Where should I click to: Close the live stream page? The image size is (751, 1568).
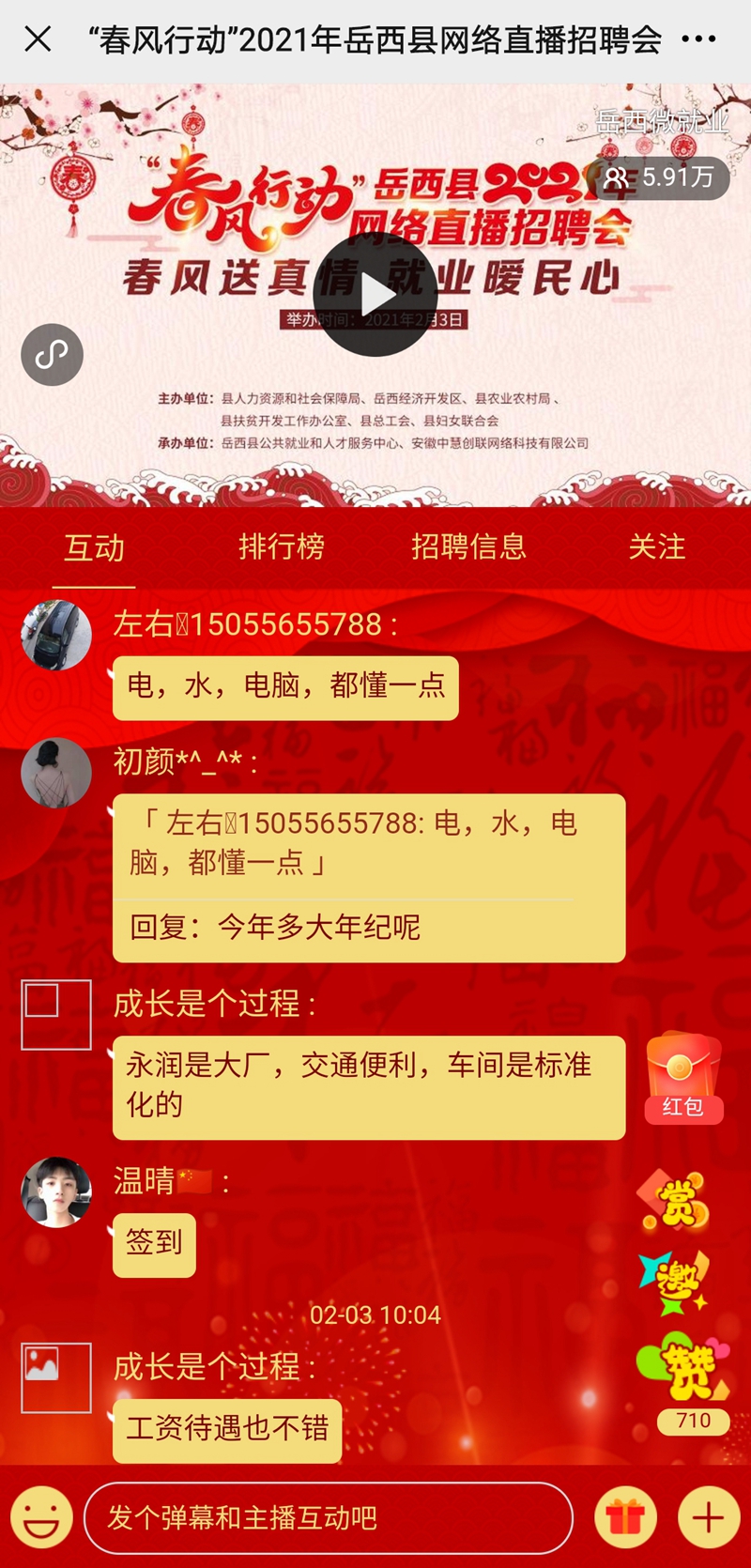(x=38, y=39)
